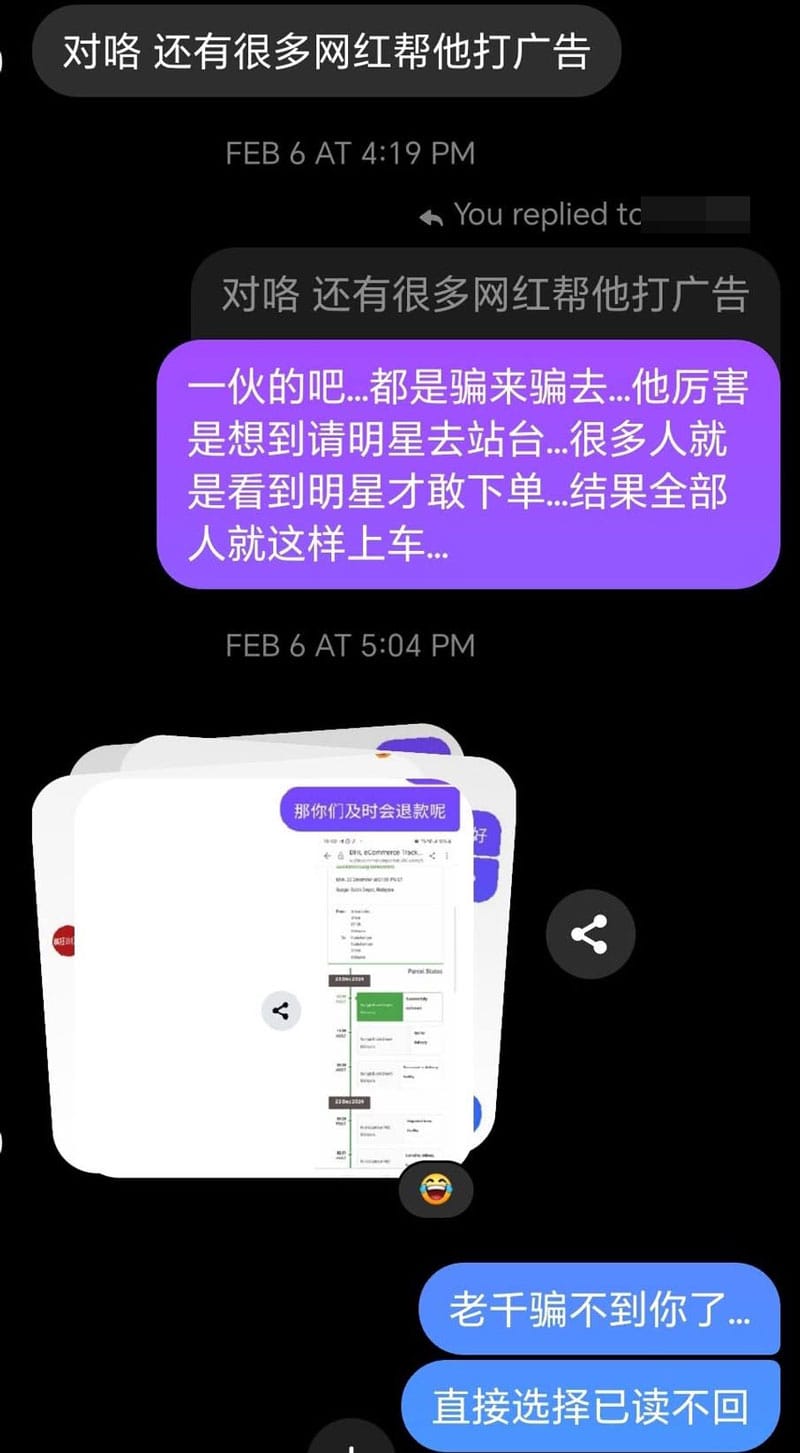Image resolution: width=800 pixels, height=1453 pixels.
Task: Jump to the quoted reply about 网红打广告
Action: tap(484, 294)
